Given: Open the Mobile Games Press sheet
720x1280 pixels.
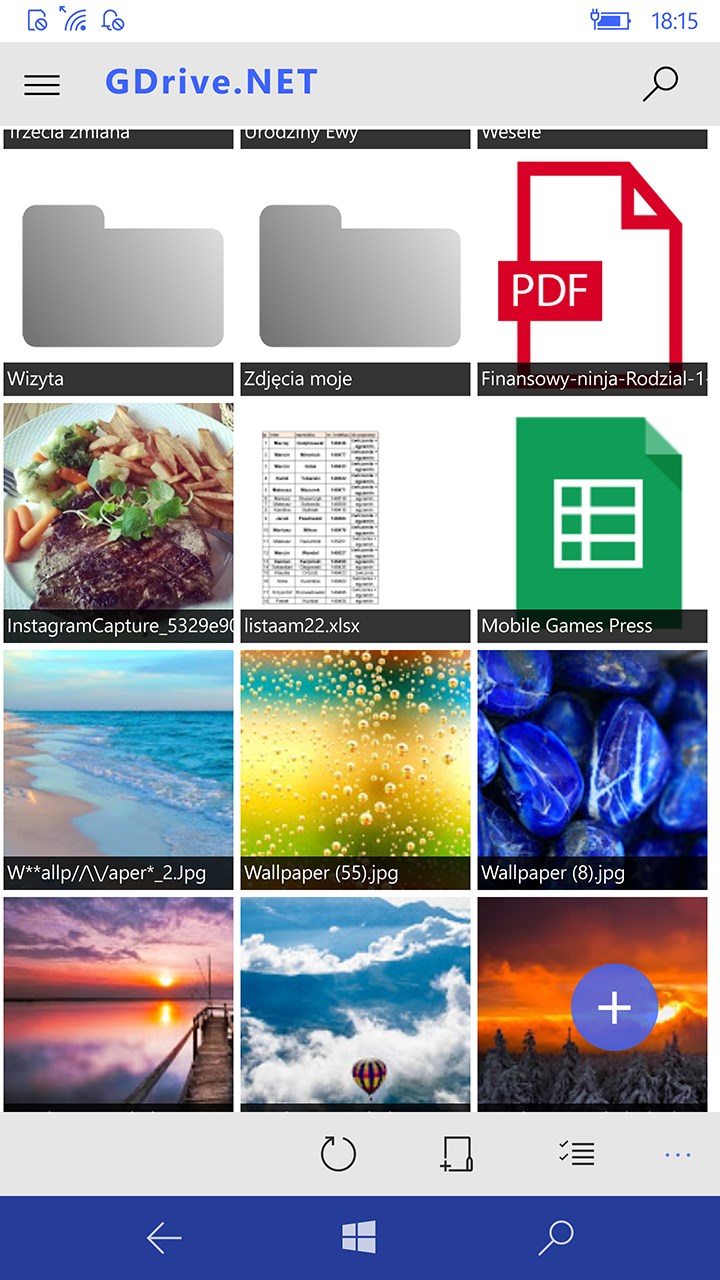Looking at the screenshot, I should pos(592,515).
